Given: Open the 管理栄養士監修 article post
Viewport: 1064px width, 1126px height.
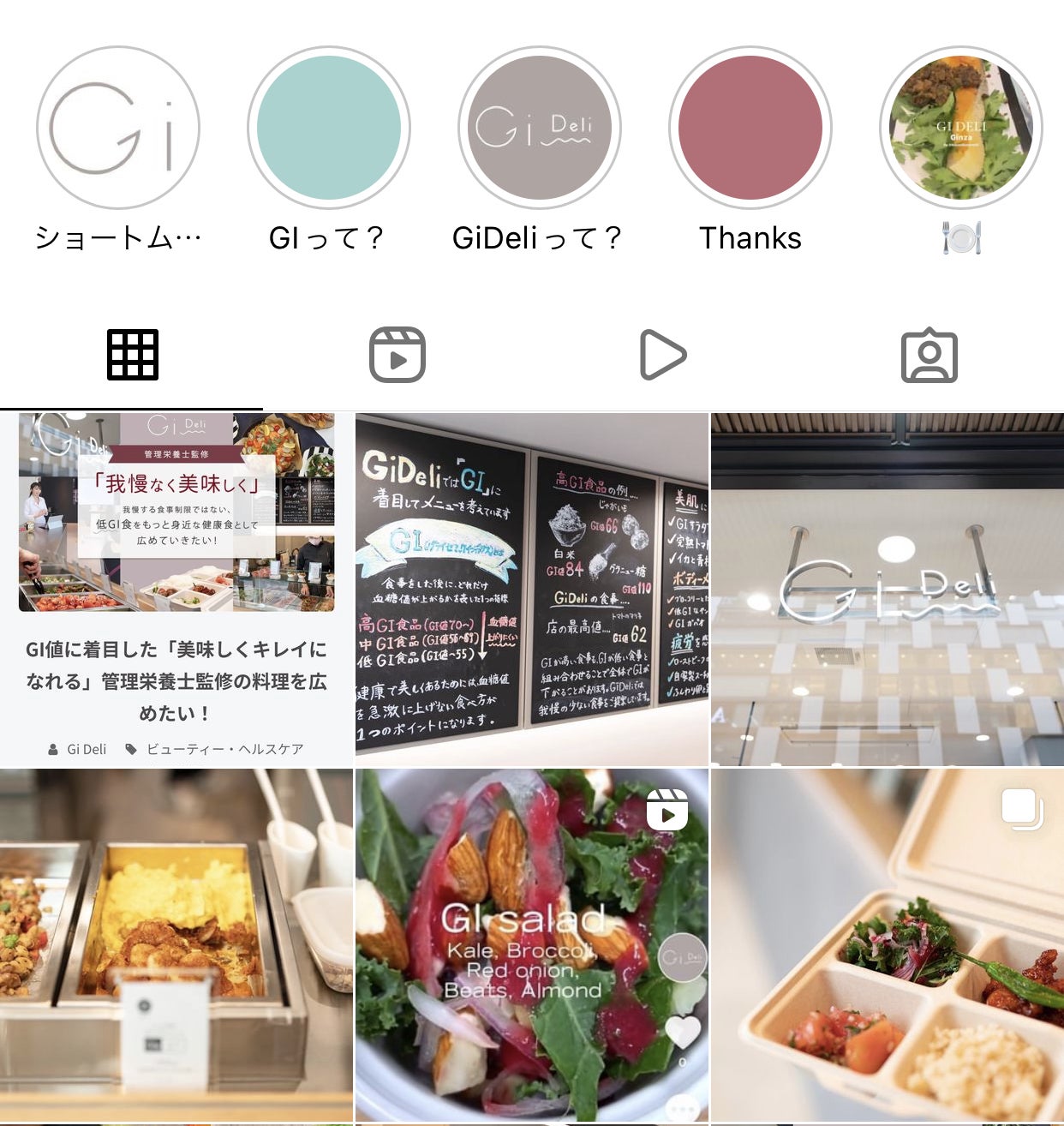Looking at the screenshot, I should click(x=176, y=590).
